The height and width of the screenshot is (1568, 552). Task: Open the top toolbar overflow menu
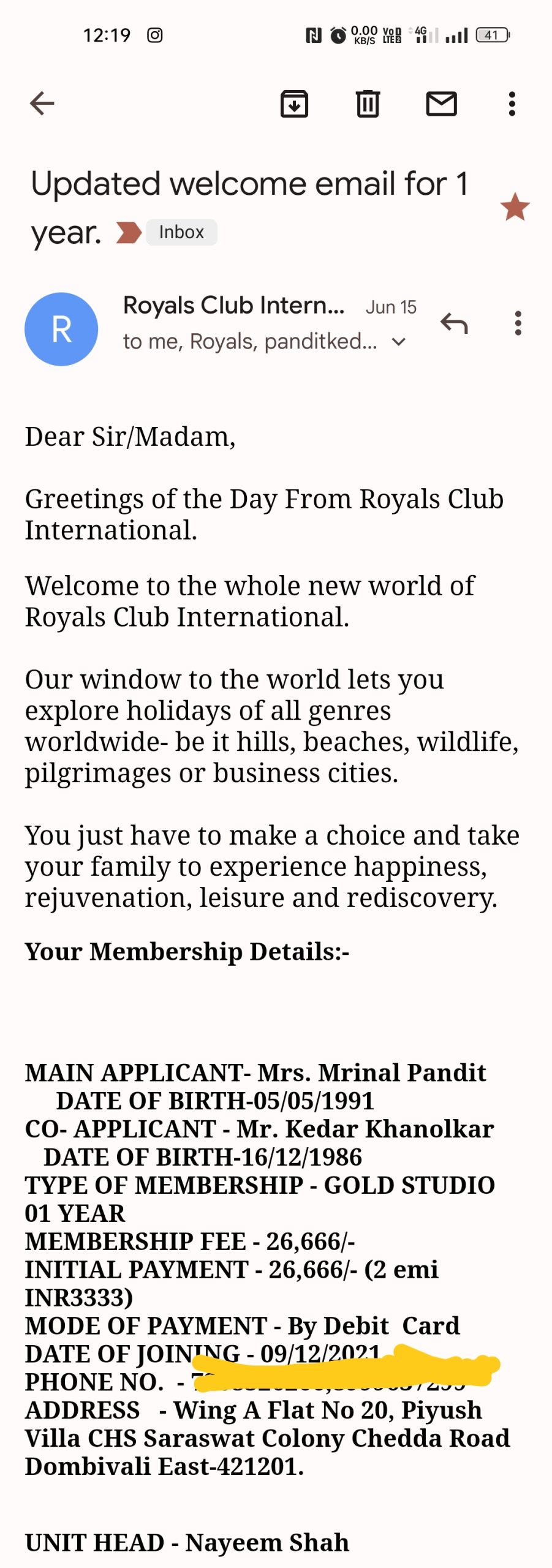point(512,104)
